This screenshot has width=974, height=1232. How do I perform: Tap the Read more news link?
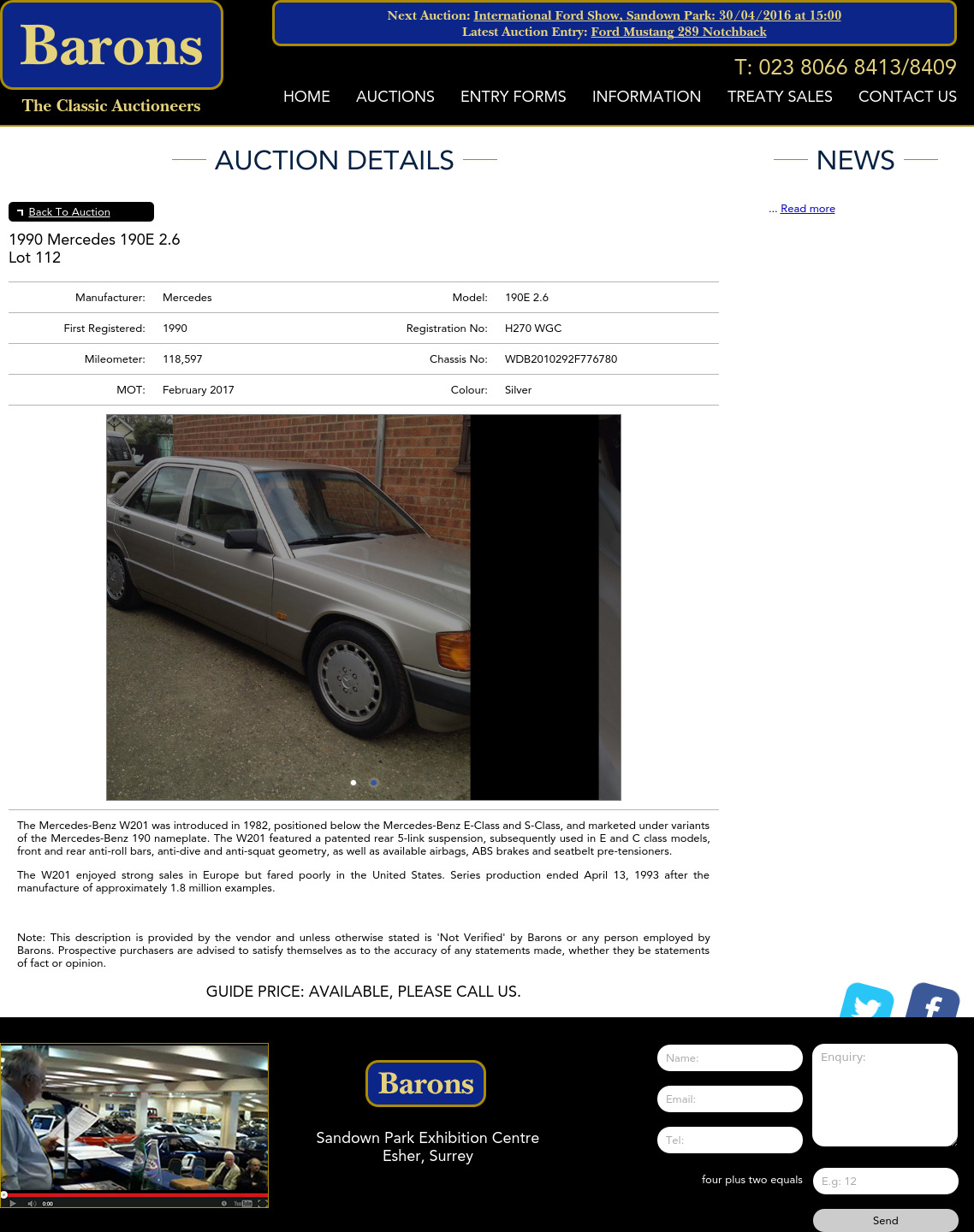coord(807,209)
